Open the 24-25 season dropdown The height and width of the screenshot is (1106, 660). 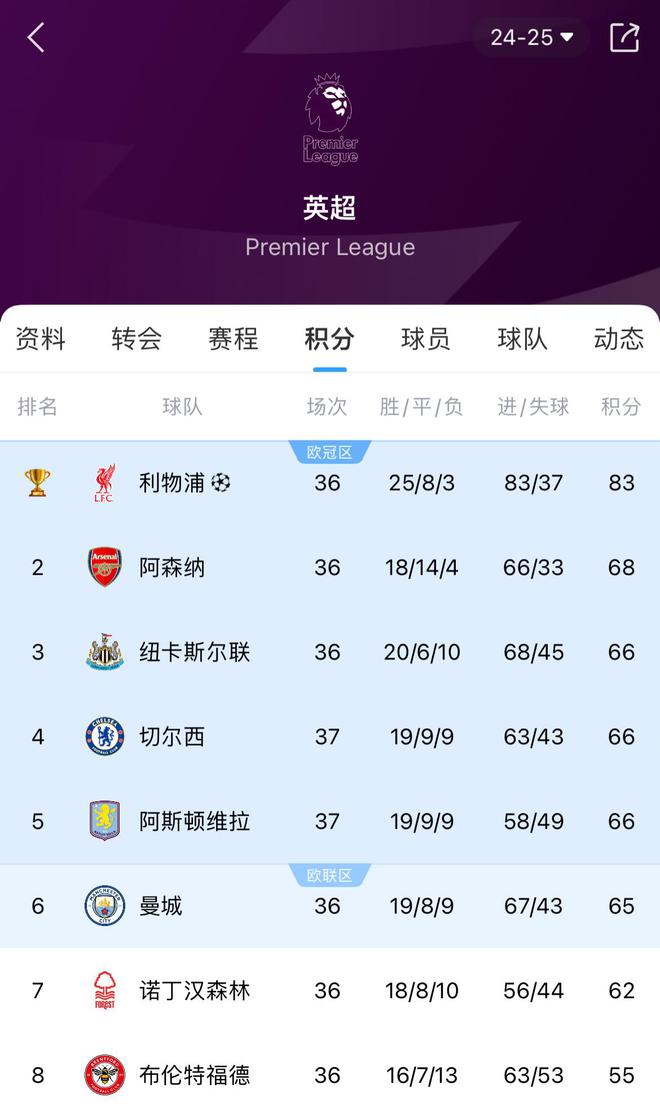click(531, 38)
